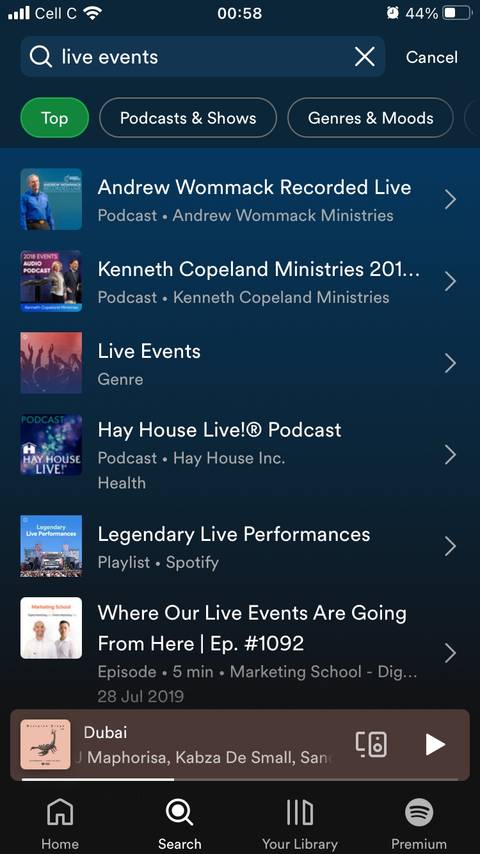Cancel the search
The image size is (480, 854).
click(x=432, y=57)
